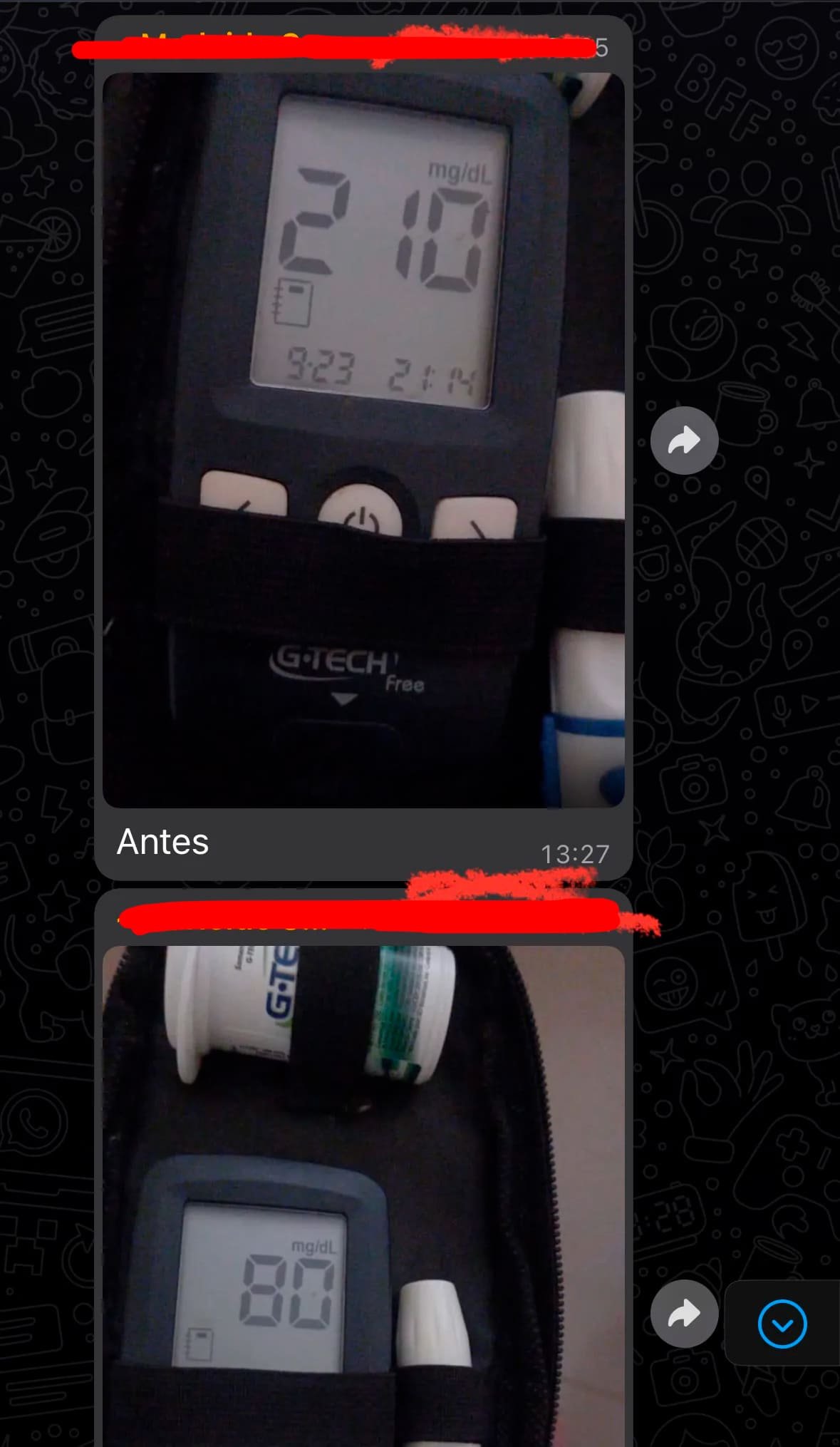Image resolution: width=840 pixels, height=1447 pixels.
Task: Open the photo captioned Antes
Action: pos(363,440)
